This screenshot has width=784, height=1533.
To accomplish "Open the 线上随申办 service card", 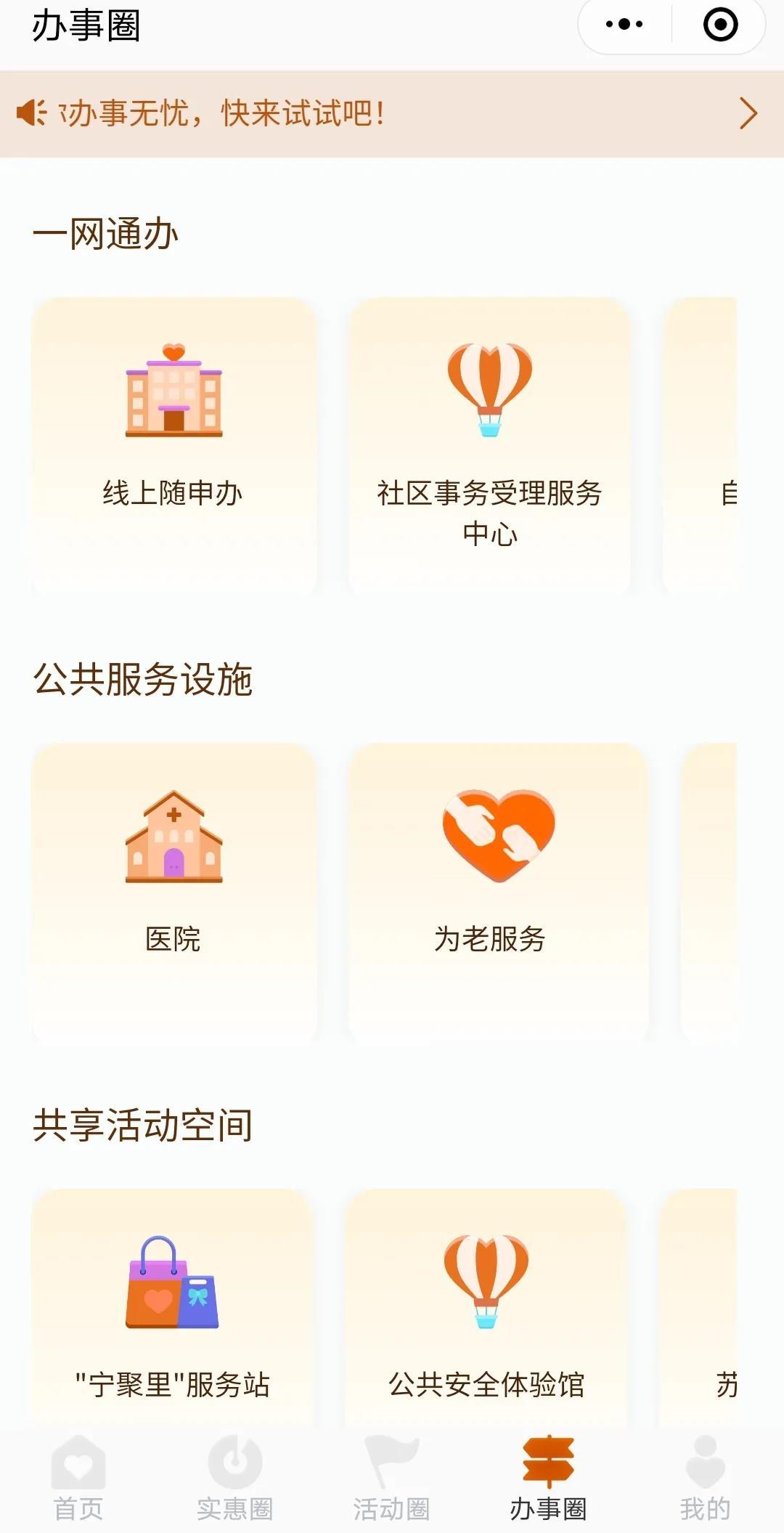I will point(174,447).
